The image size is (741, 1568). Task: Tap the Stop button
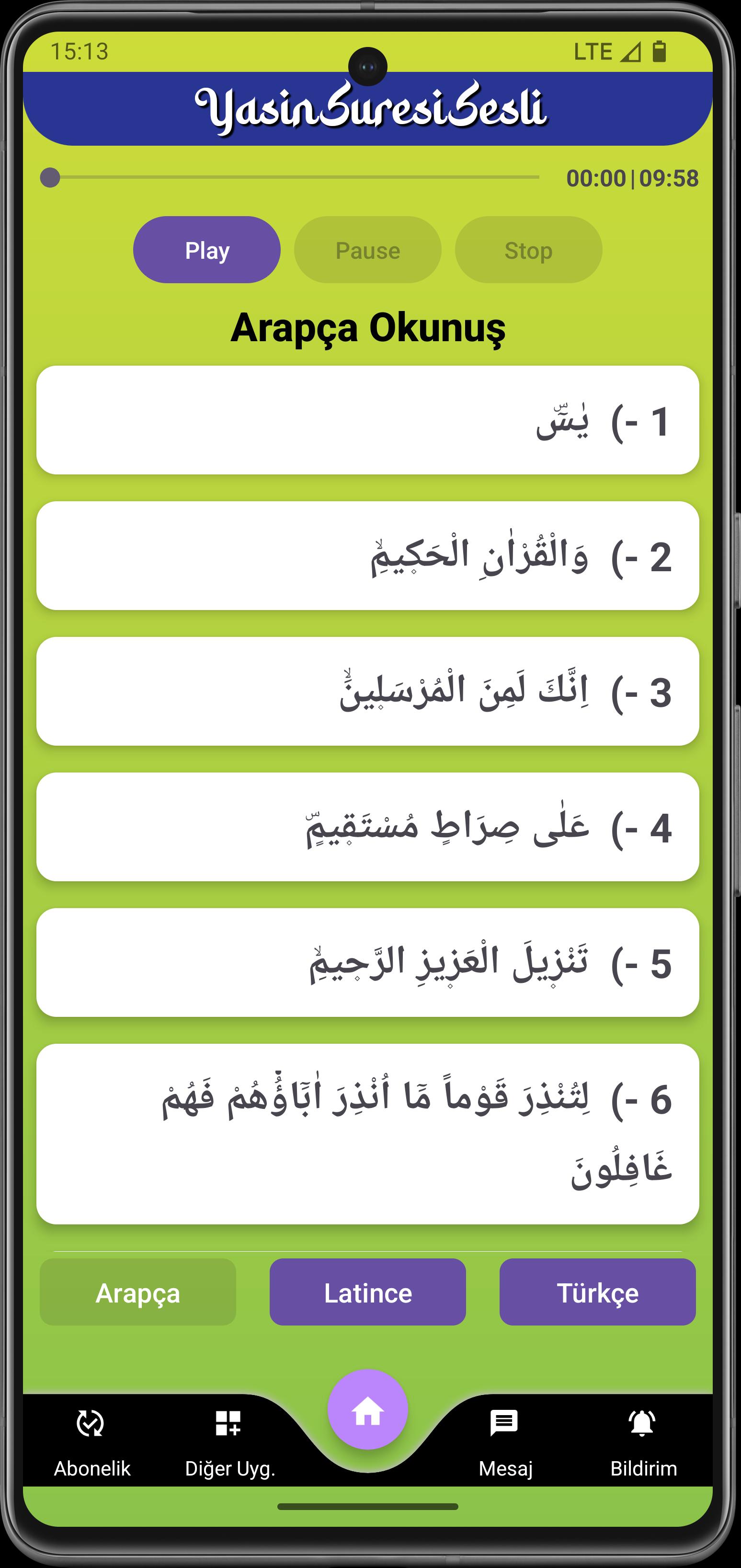(528, 250)
